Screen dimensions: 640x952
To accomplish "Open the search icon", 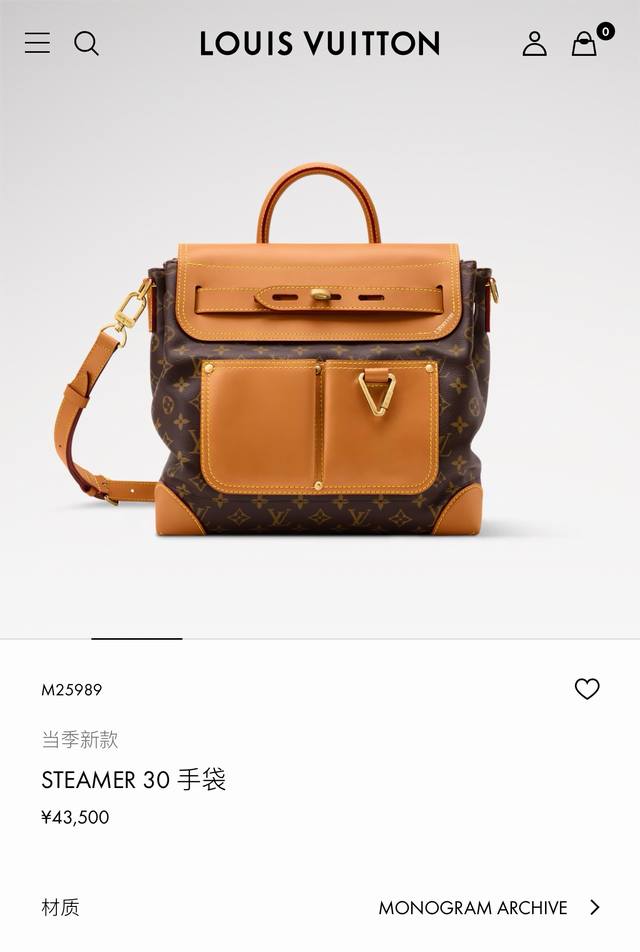I will 87,43.
